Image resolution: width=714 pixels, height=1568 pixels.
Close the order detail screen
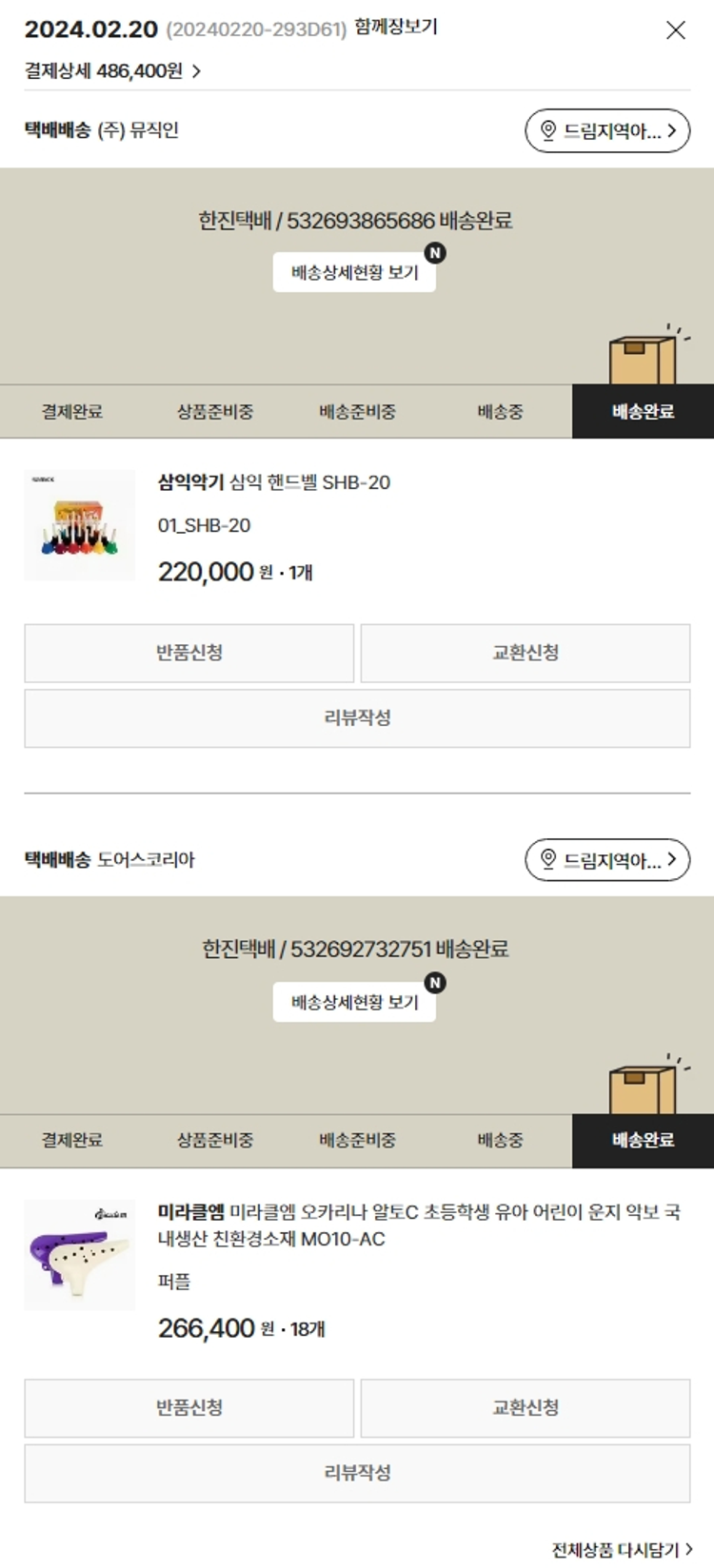click(675, 30)
